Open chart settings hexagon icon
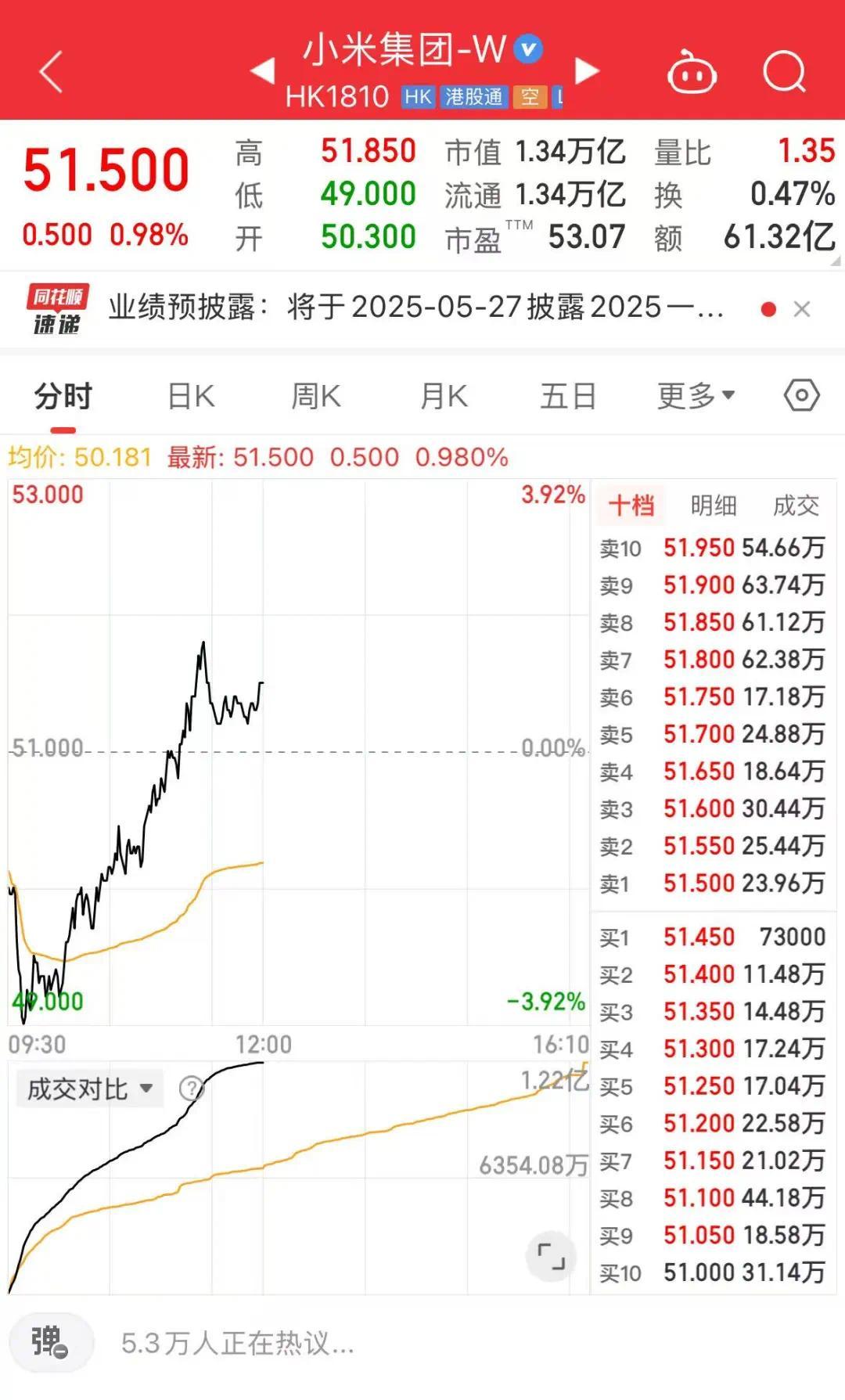The image size is (845, 1400). click(802, 396)
